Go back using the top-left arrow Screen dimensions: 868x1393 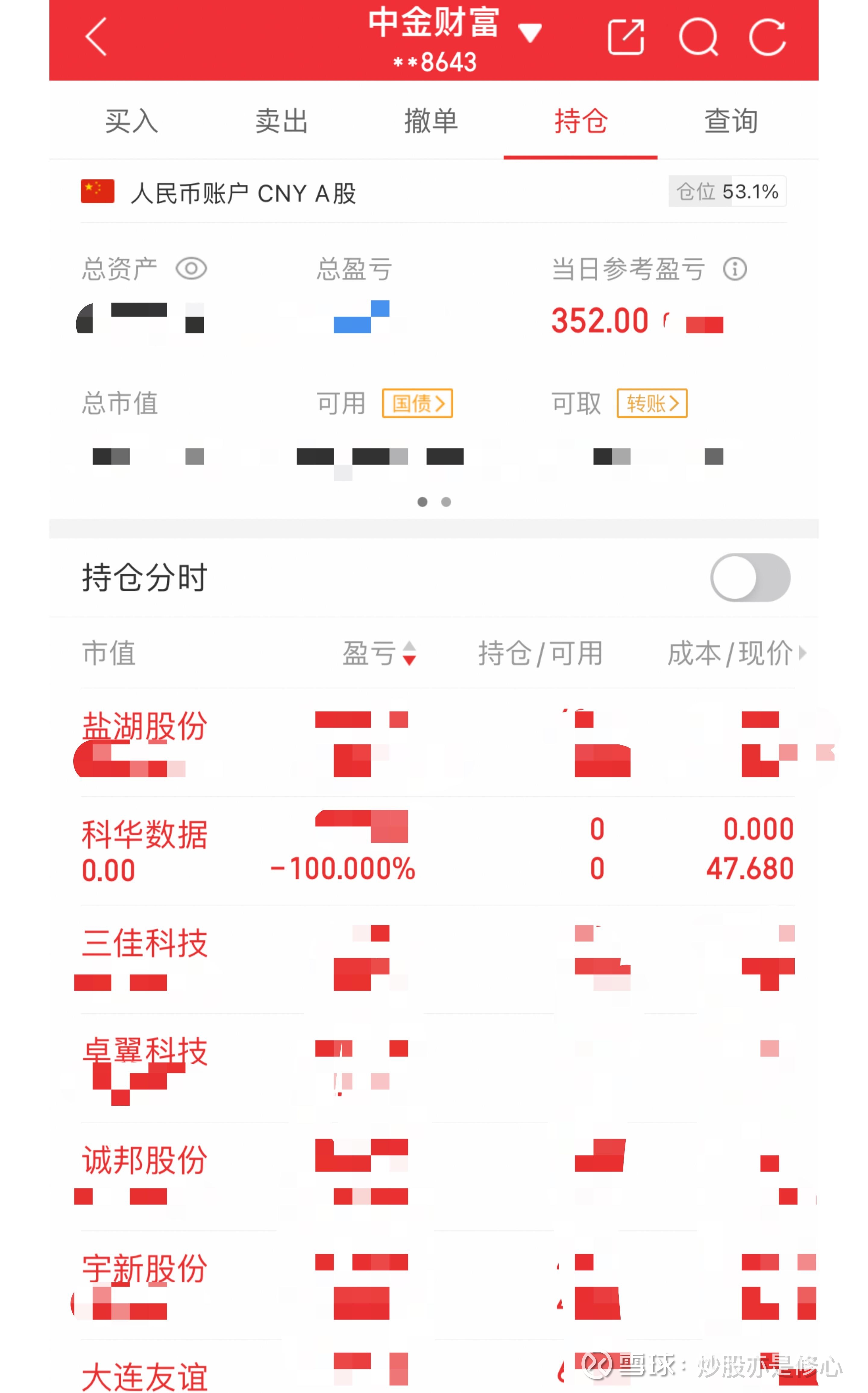point(96,37)
